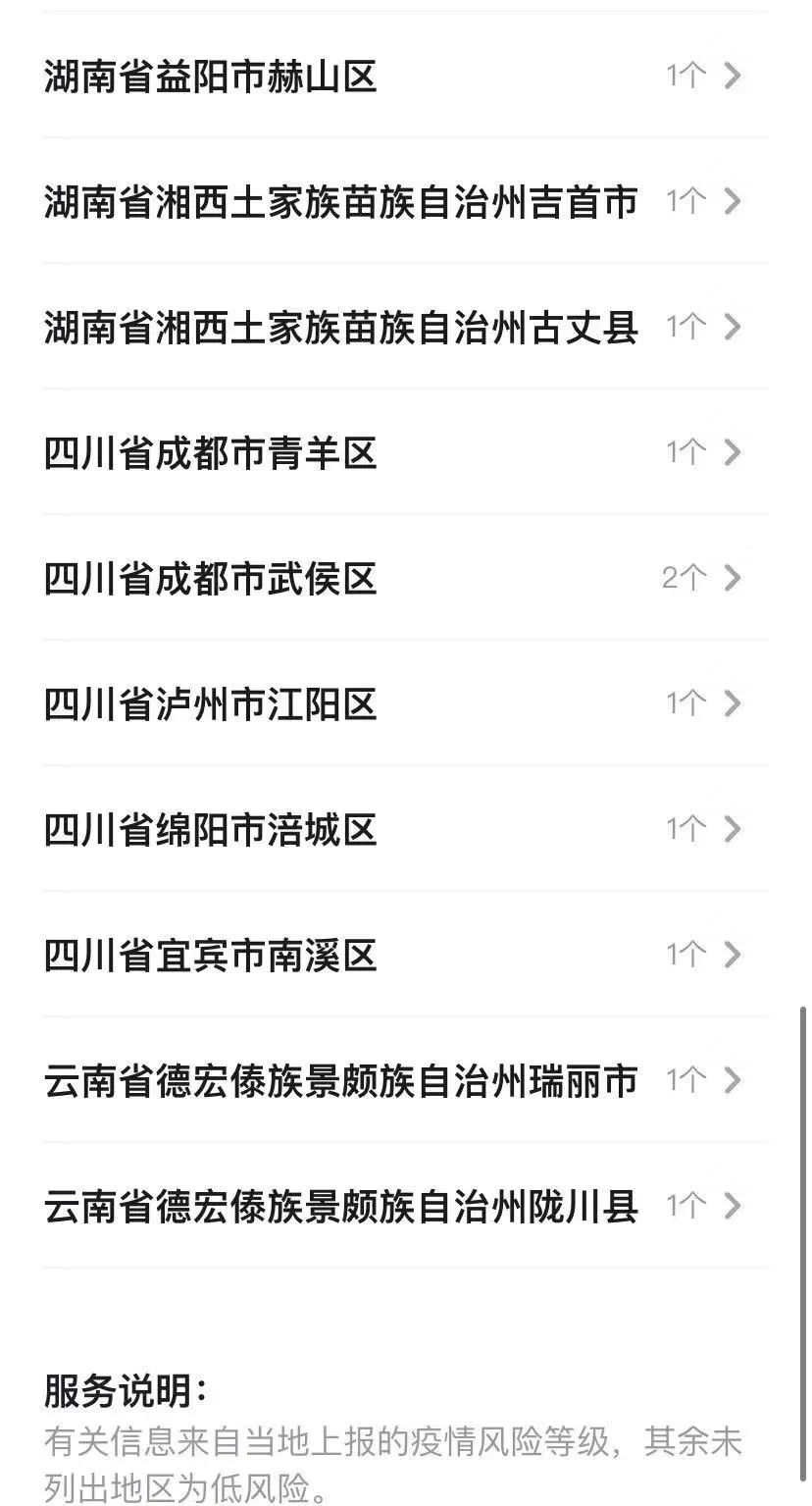View 四川省宜宾市南溪区 risk areas
812x1506 pixels.
[x=406, y=955]
